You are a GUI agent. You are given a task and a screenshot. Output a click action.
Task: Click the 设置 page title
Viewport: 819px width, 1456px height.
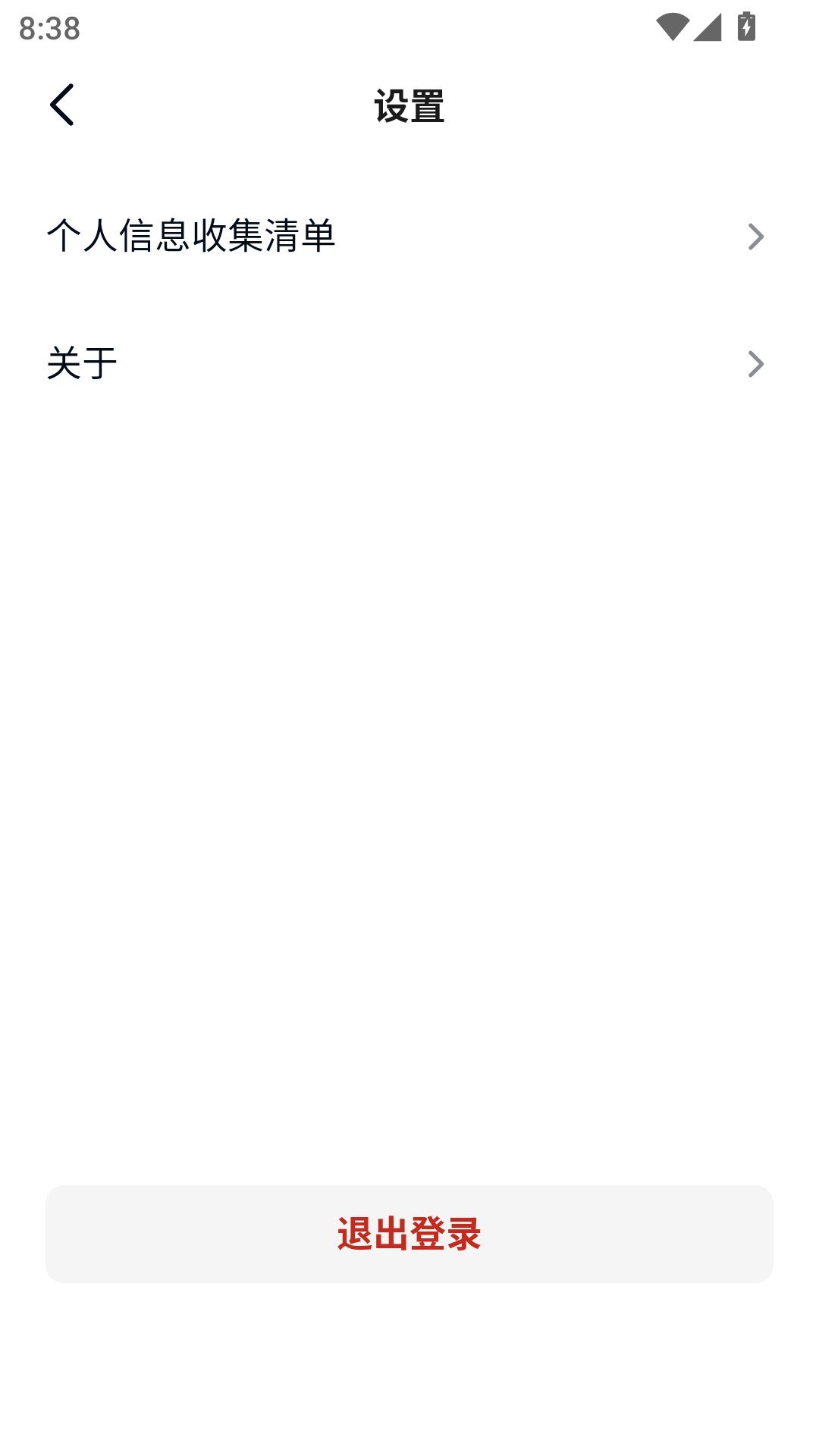tap(409, 105)
